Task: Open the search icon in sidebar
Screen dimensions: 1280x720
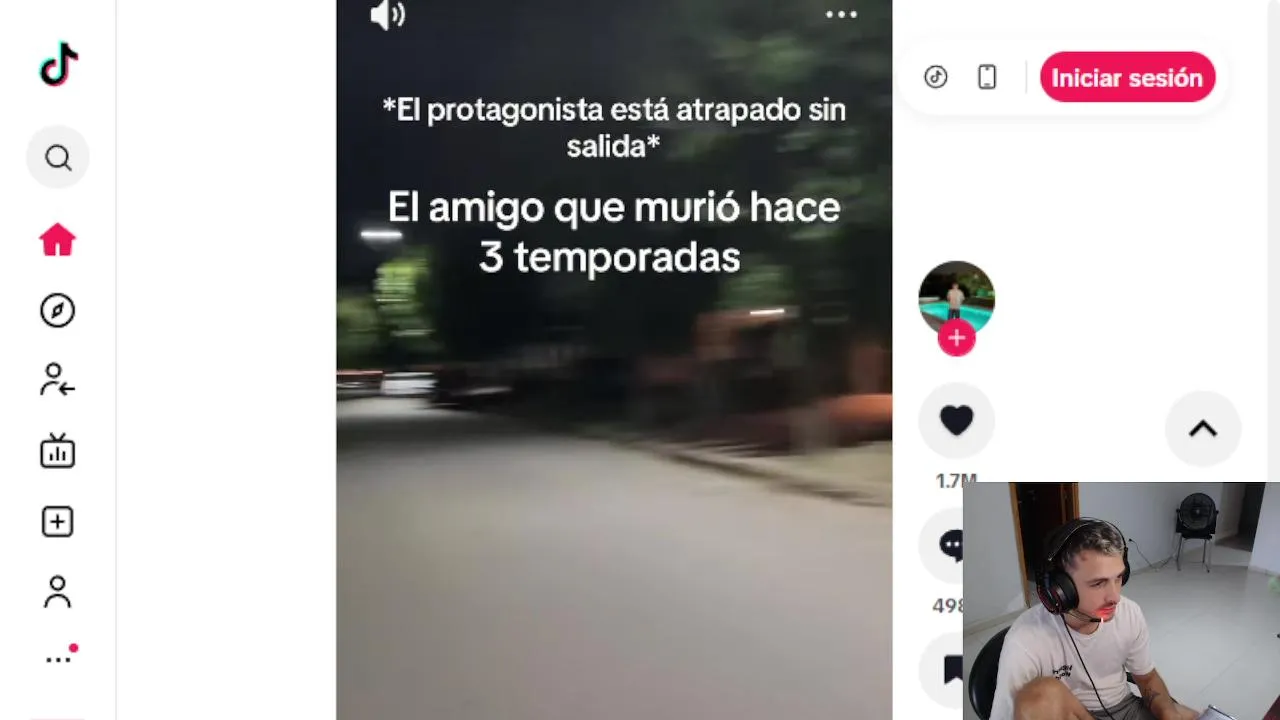Action: pyautogui.click(x=58, y=158)
